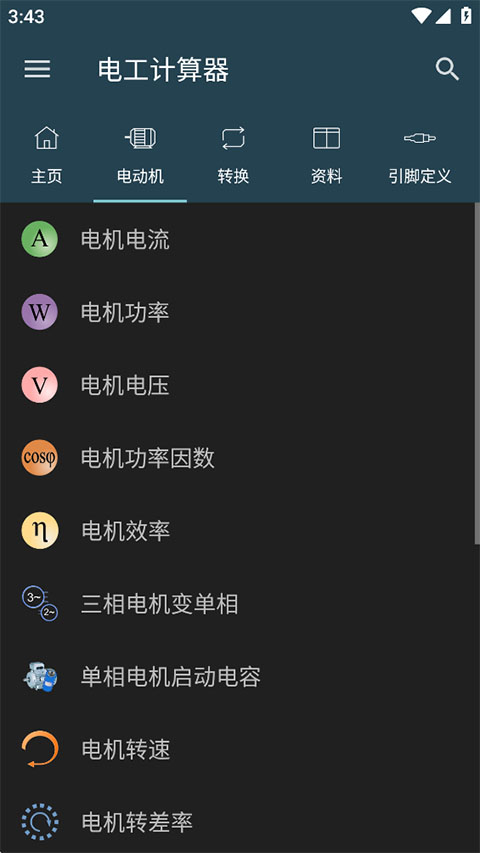Select the 电动机 tab

140,155
